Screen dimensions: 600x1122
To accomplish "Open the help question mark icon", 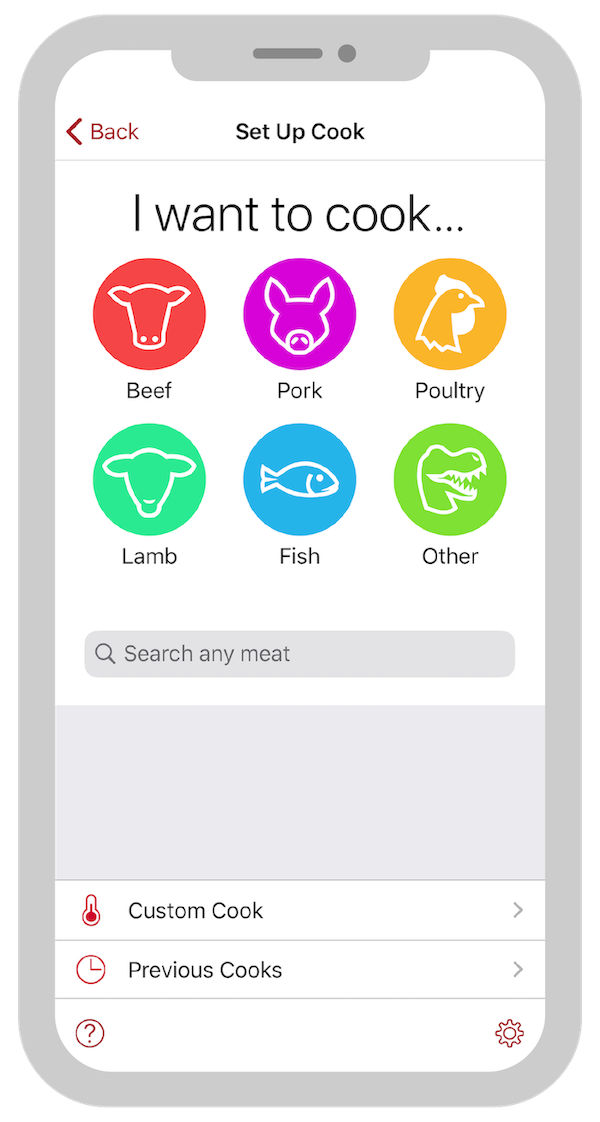I will tap(90, 1033).
